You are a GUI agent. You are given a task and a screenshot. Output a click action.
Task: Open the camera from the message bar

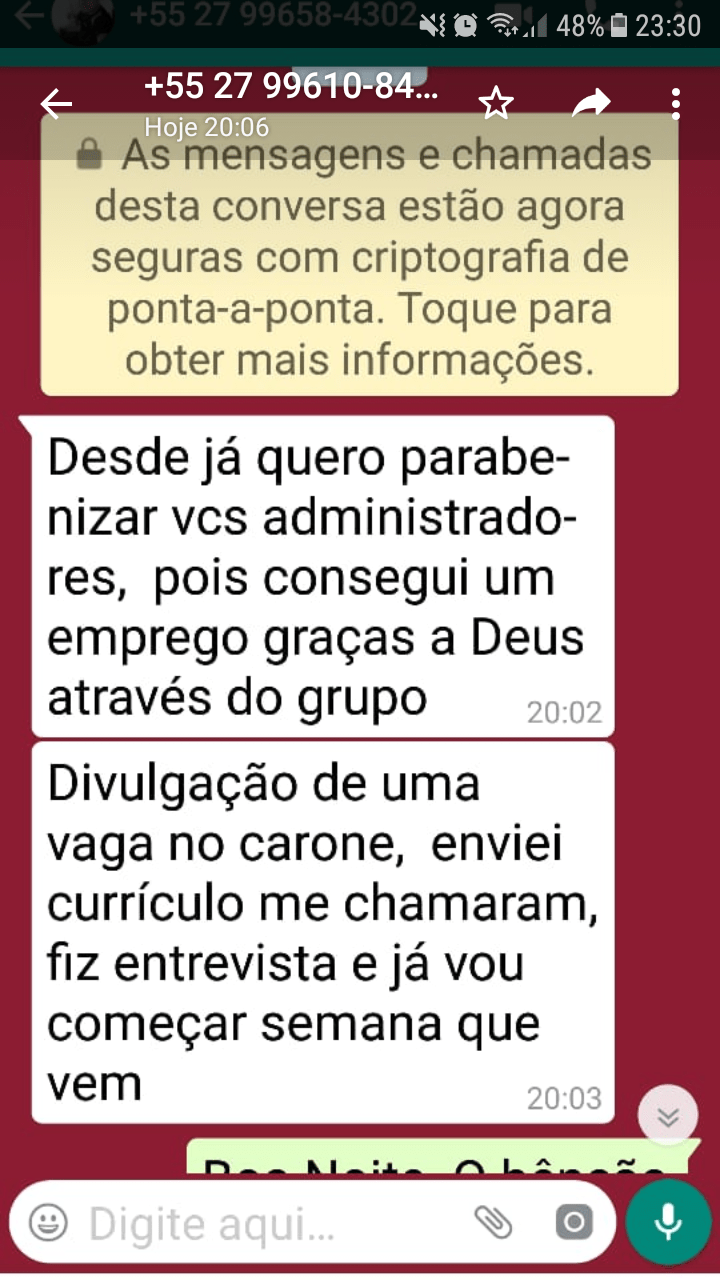(x=574, y=1221)
